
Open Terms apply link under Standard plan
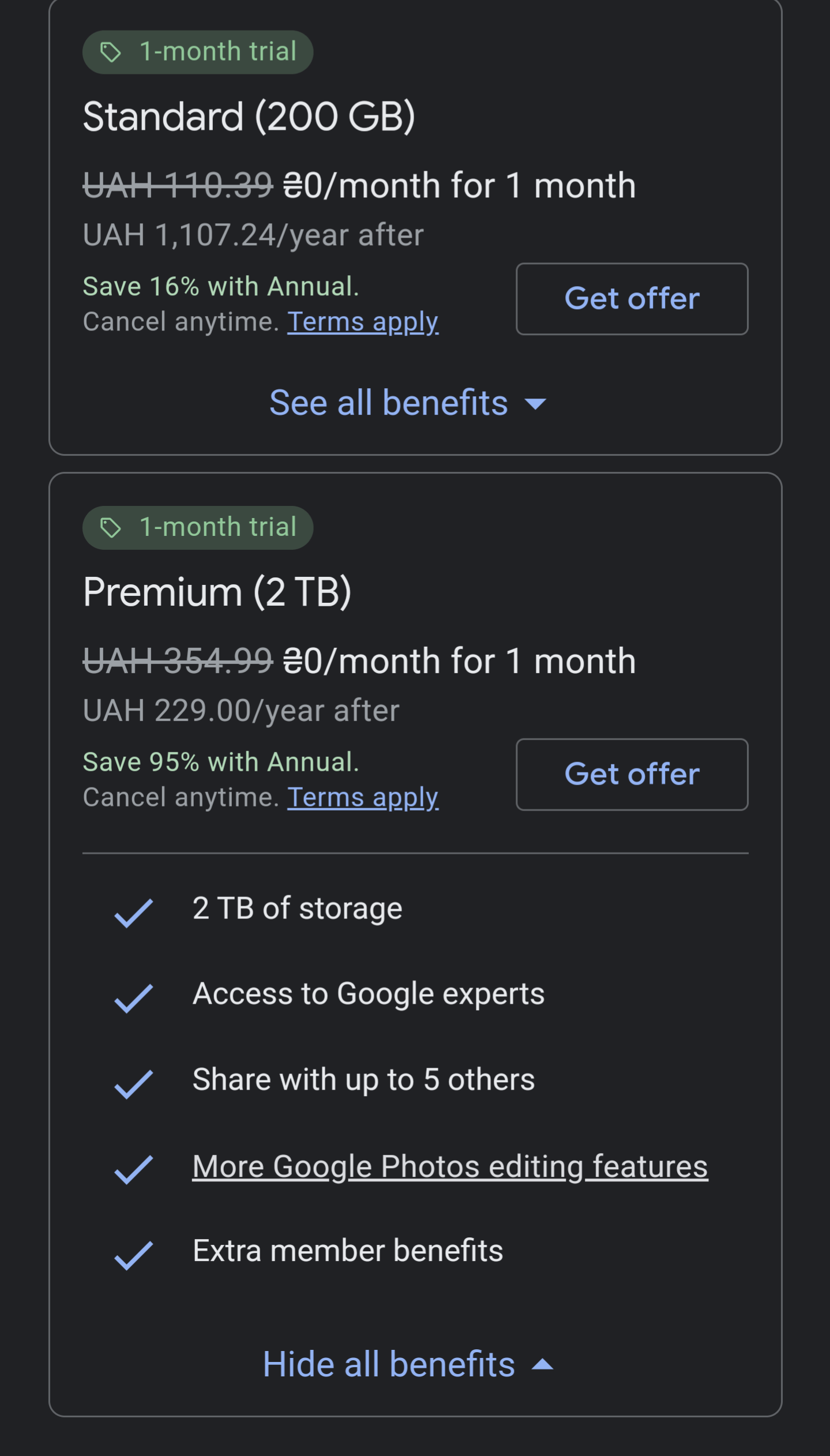pos(363,322)
